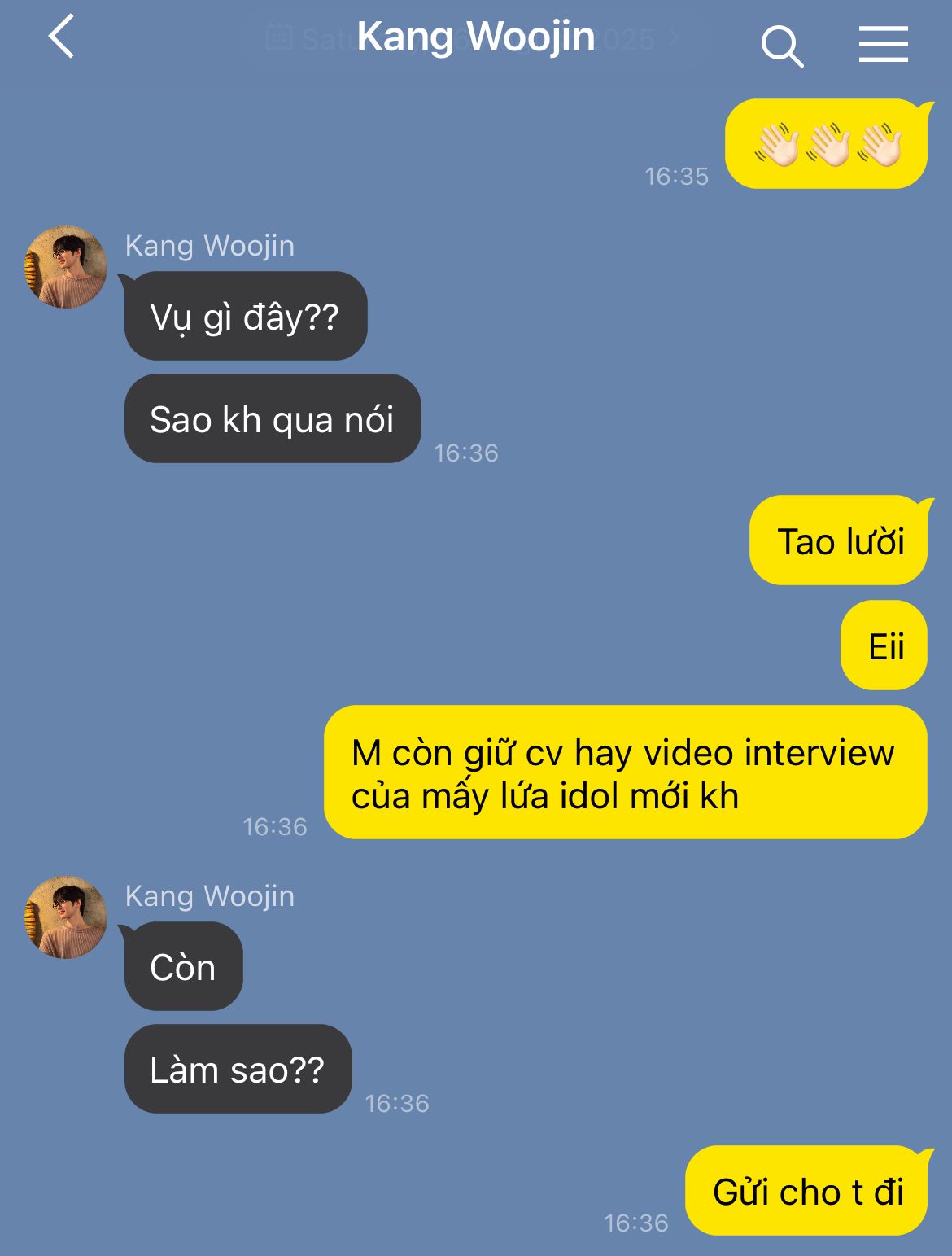
Task: Open Kang Woojin's profile picture above "Vụ gì đây??"
Action: click(x=66, y=267)
